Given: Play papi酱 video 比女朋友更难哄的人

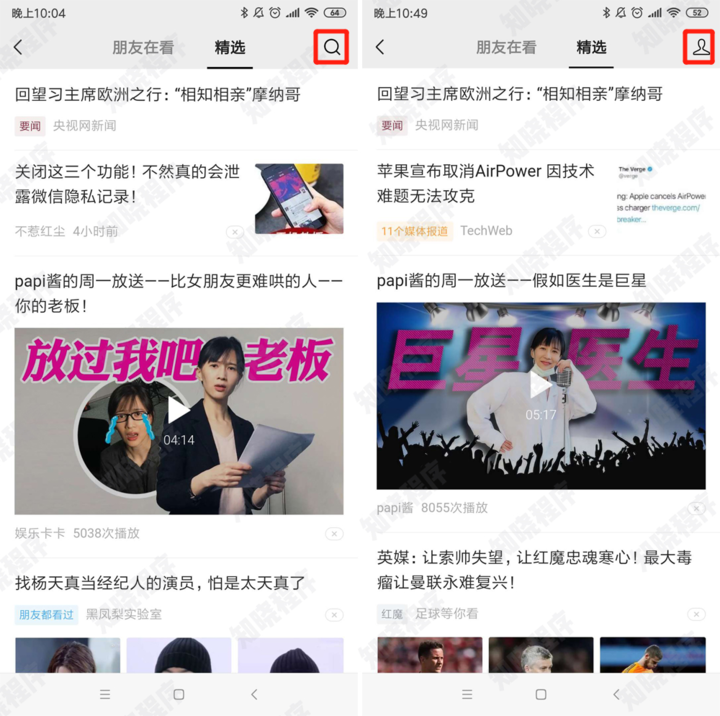Looking at the screenshot, I should 178,410.
